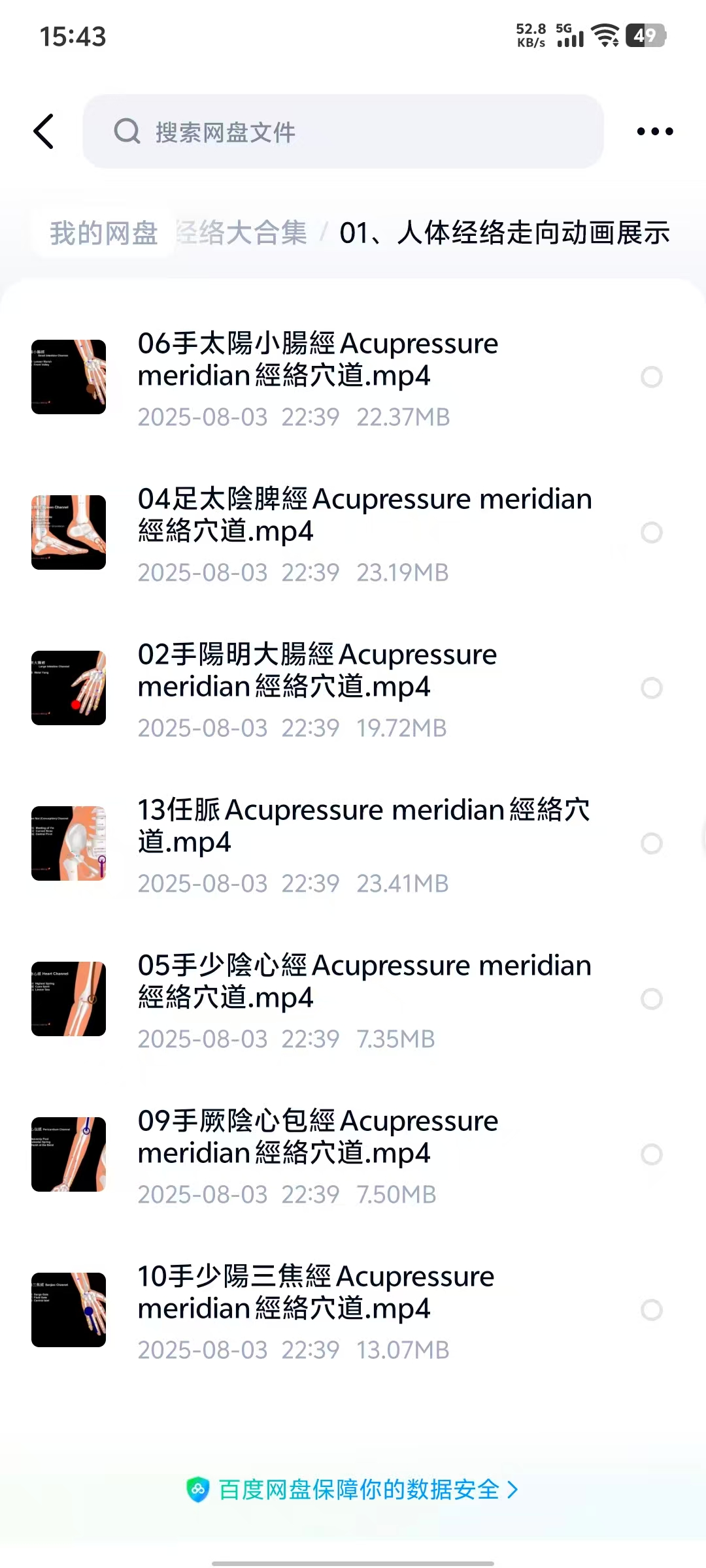Viewport: 706px width, 1568px height.
Task: Go to 经络大合集 folder in breadcrumb
Action: tap(243, 233)
